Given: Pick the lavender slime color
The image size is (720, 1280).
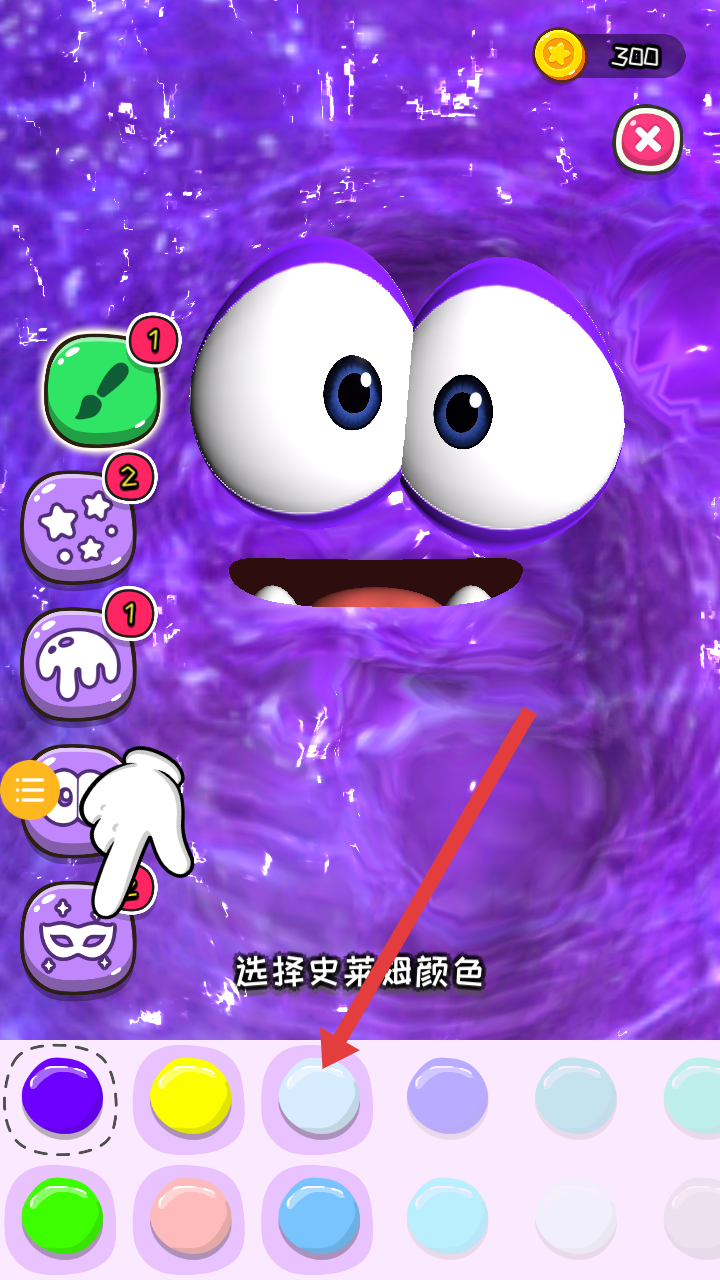Looking at the screenshot, I should coord(447,1096).
